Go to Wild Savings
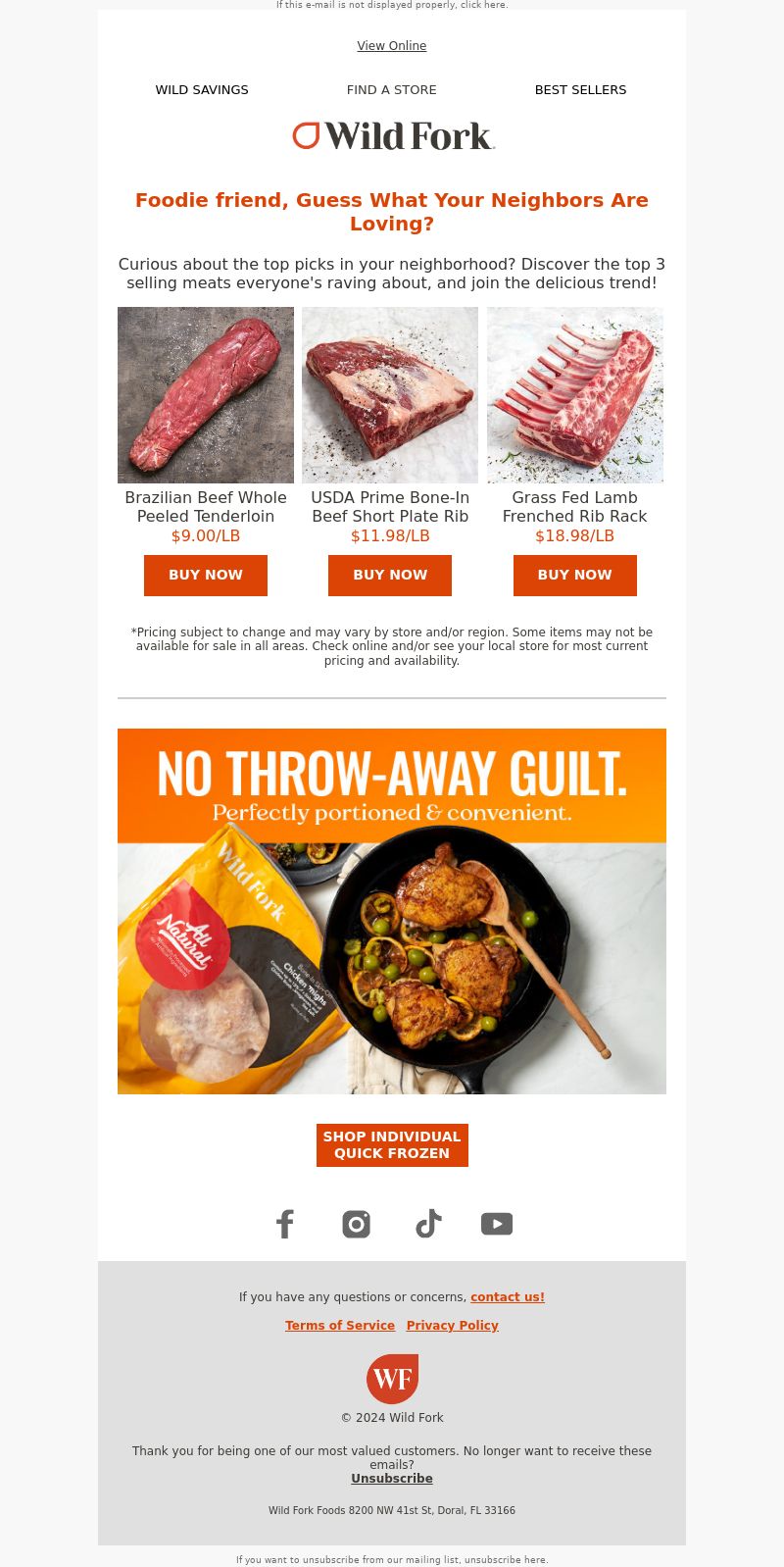784x1567 pixels. tap(202, 89)
